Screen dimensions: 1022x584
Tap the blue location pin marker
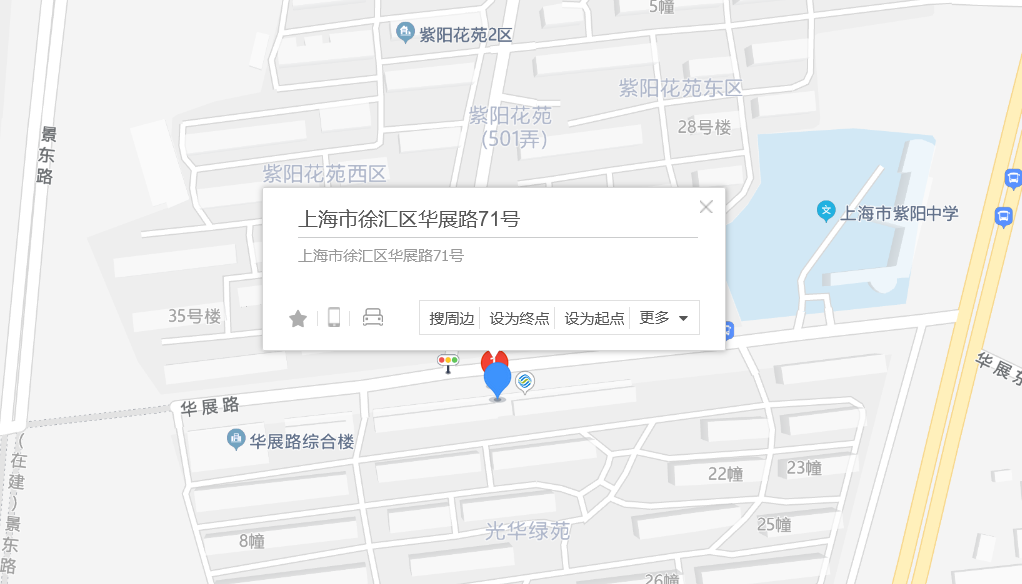tap(497, 380)
